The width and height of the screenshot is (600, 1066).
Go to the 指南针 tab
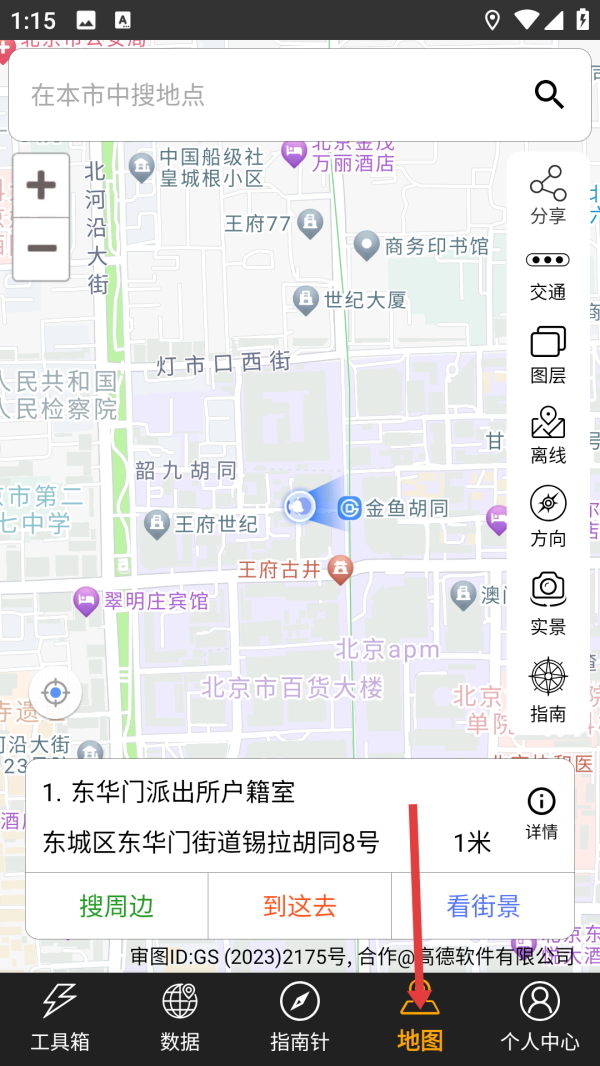click(300, 1017)
